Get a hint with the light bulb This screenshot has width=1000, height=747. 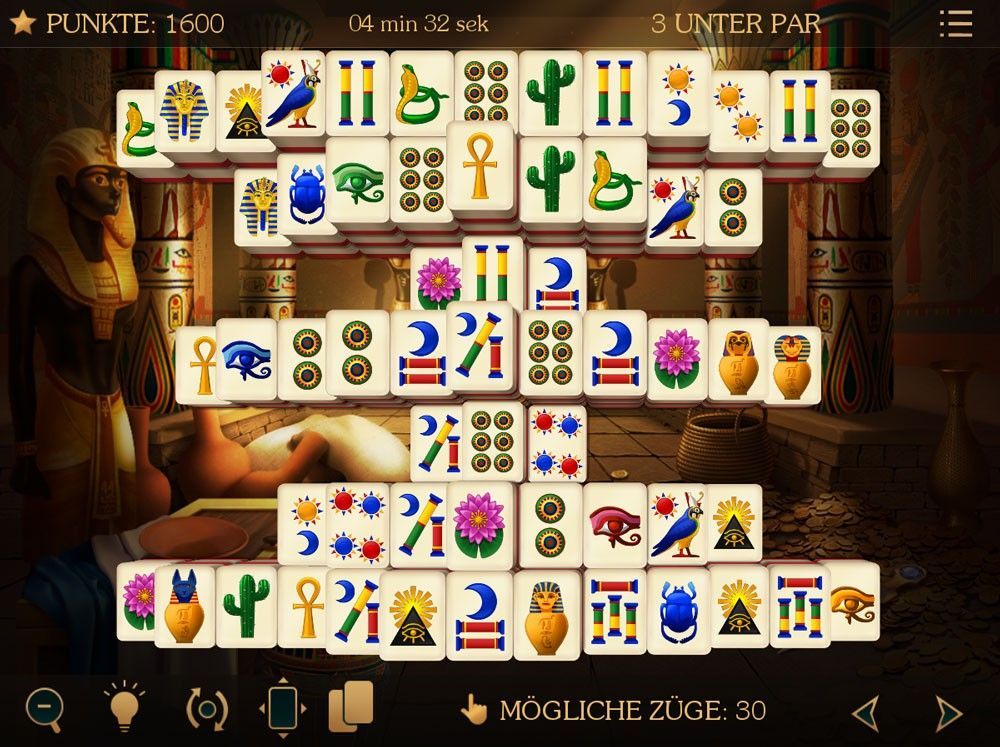pyautogui.click(x=124, y=708)
